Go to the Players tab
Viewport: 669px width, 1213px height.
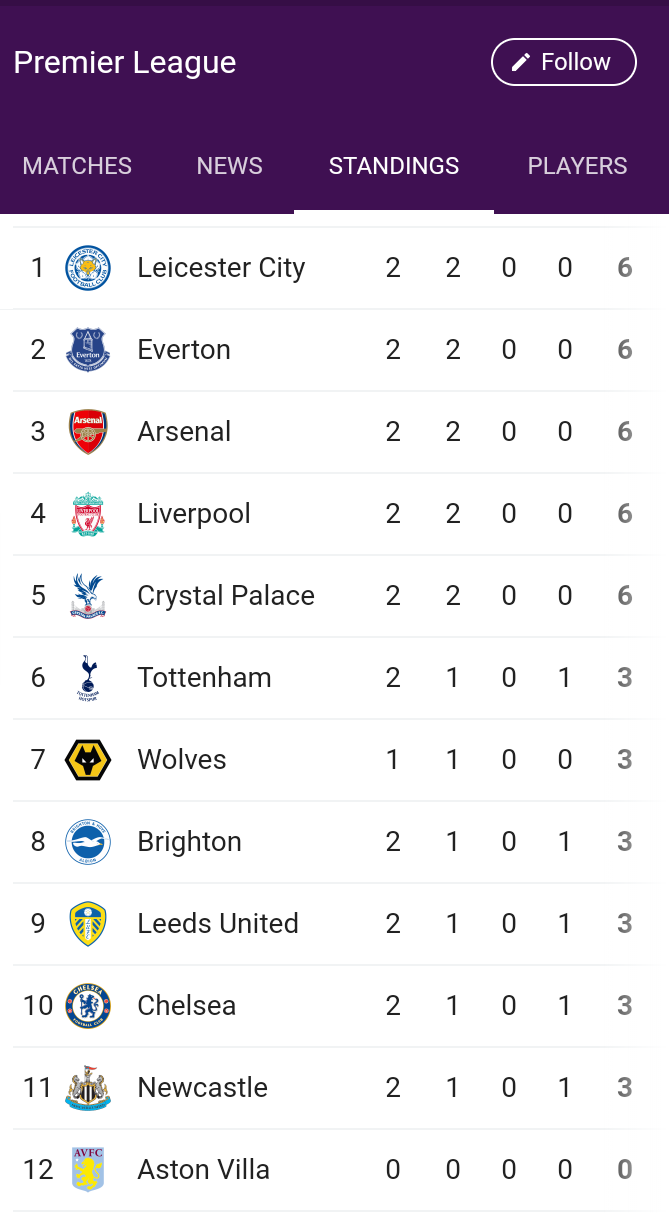[x=577, y=166]
